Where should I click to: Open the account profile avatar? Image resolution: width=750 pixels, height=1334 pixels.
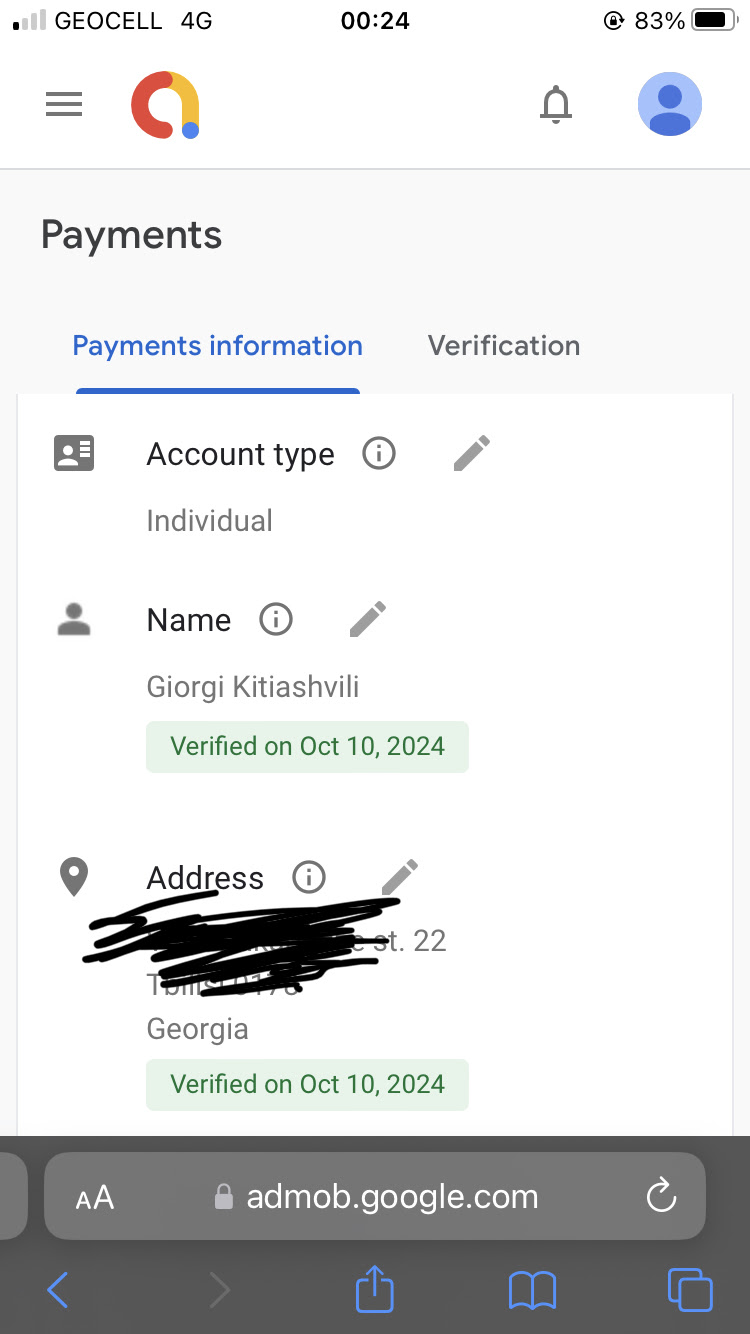pyautogui.click(x=669, y=103)
